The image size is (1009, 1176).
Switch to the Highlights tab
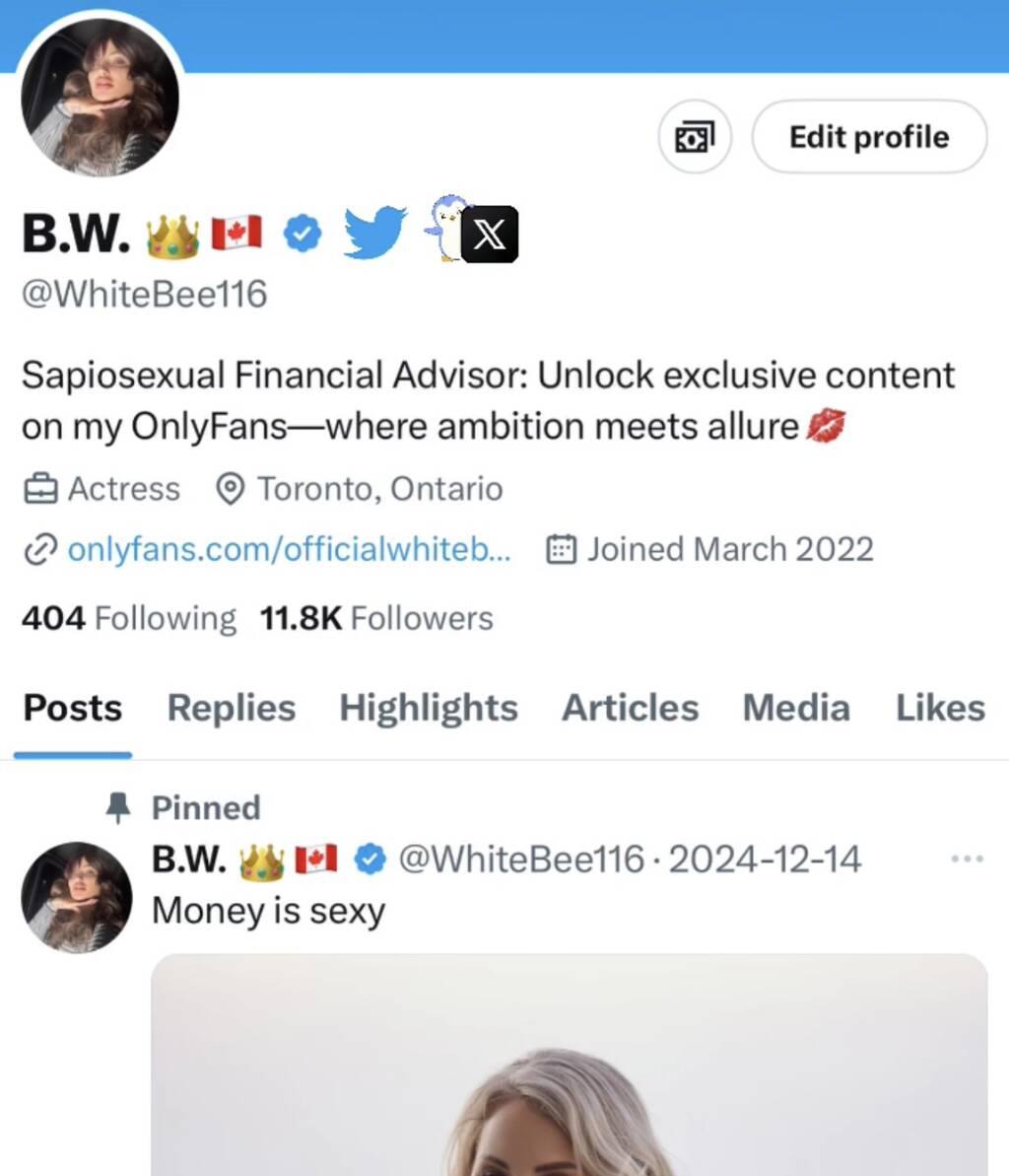pos(428,708)
